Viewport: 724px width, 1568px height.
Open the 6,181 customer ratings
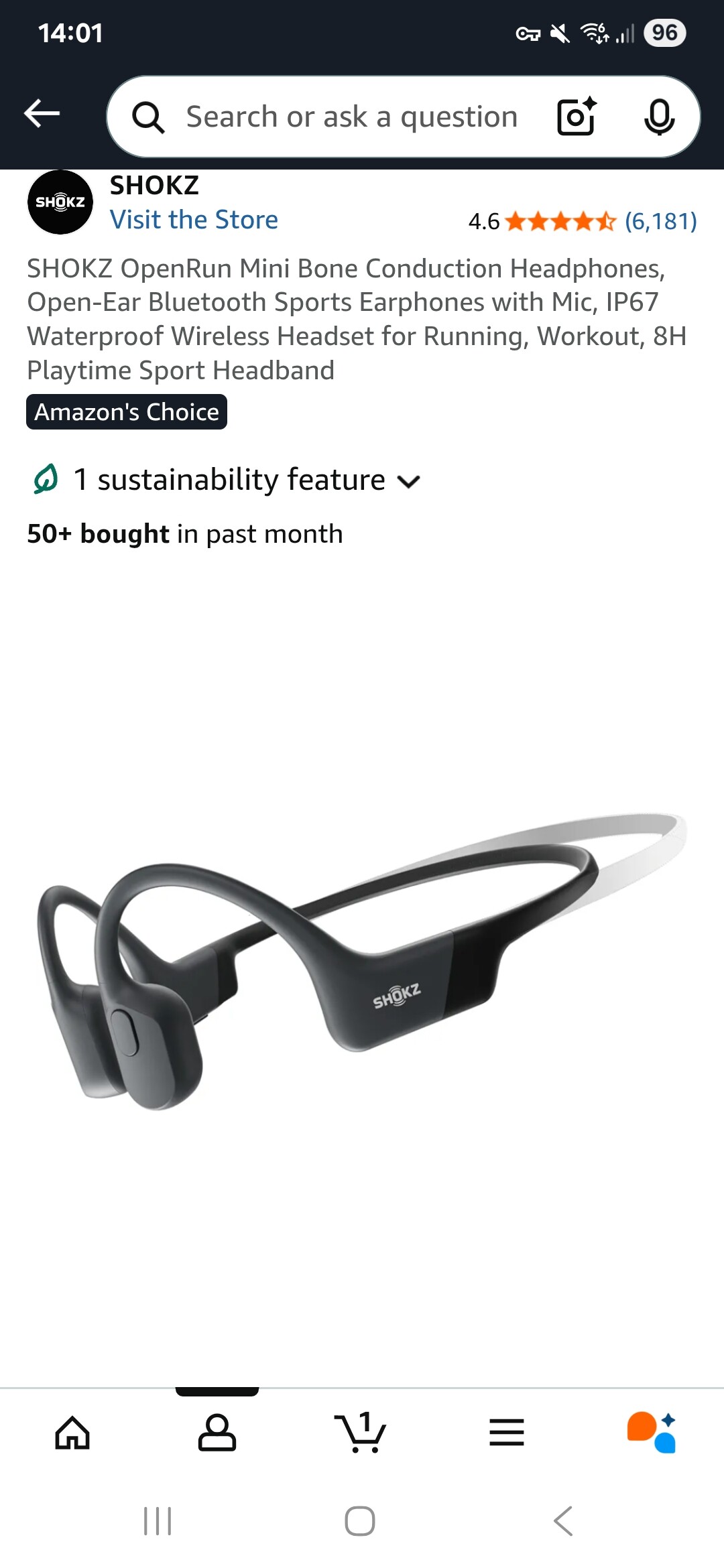pyautogui.click(x=660, y=221)
